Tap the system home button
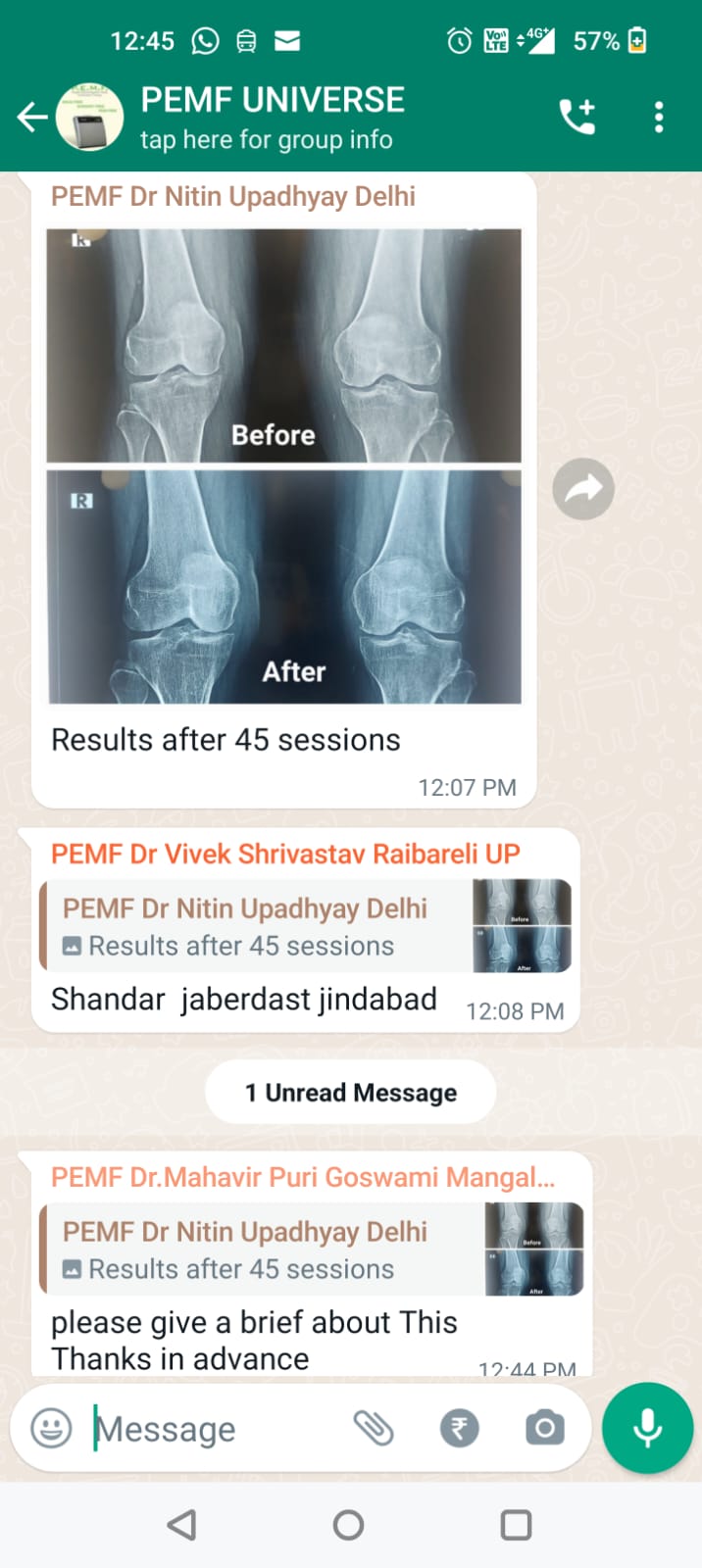 (349, 1525)
